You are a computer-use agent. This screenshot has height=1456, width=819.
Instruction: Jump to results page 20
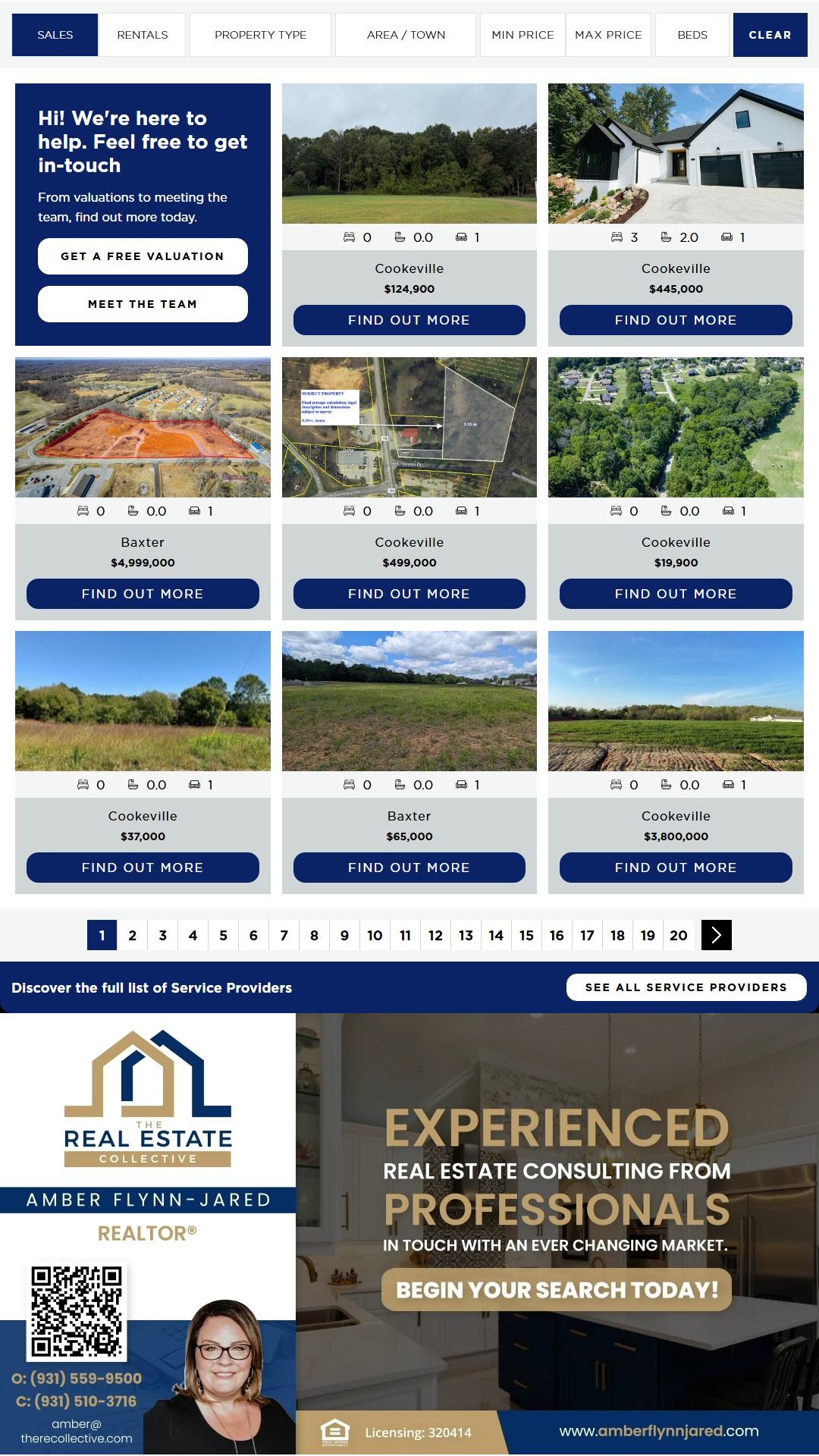pyautogui.click(x=679, y=935)
